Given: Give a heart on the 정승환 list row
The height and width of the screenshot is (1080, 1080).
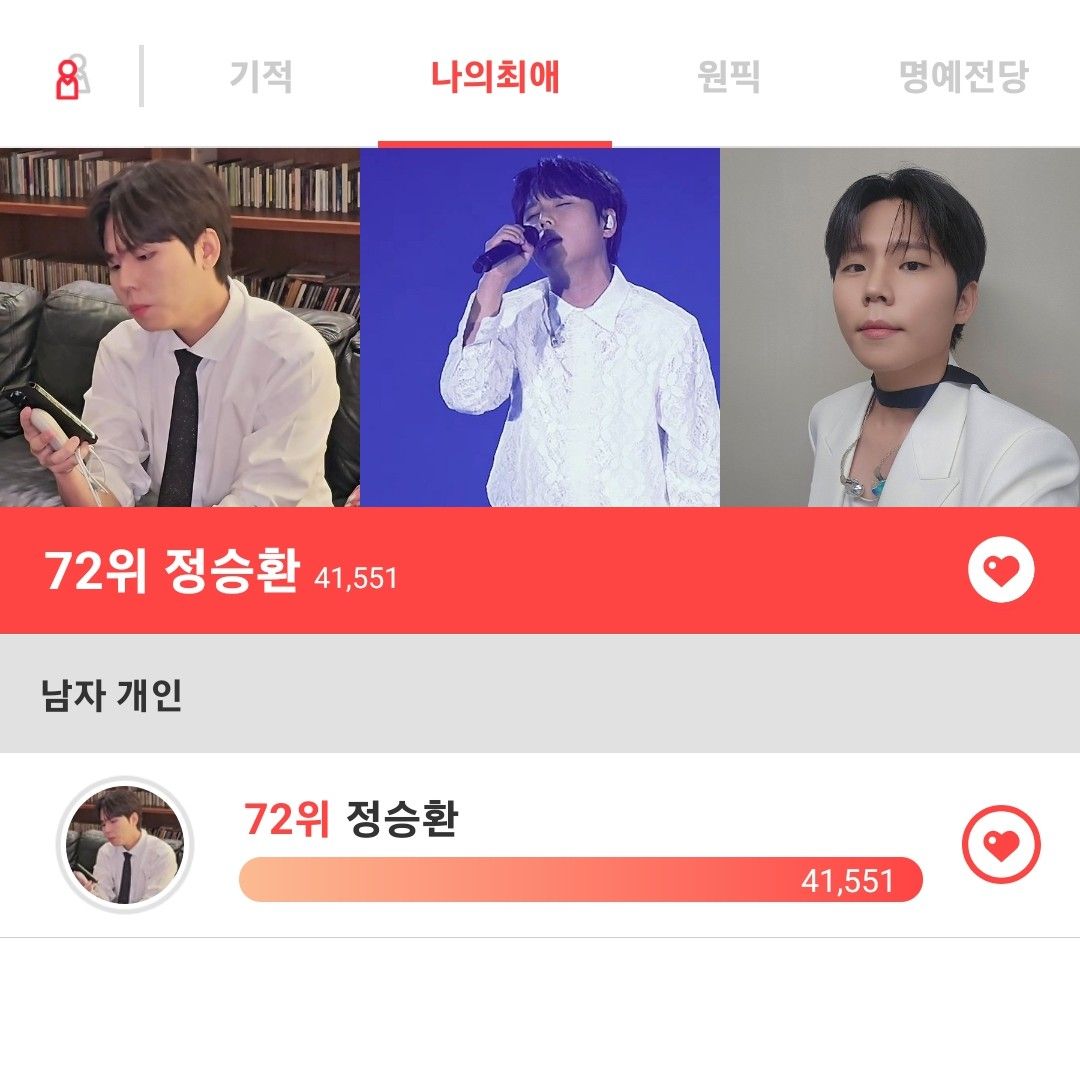Looking at the screenshot, I should 1001,845.
